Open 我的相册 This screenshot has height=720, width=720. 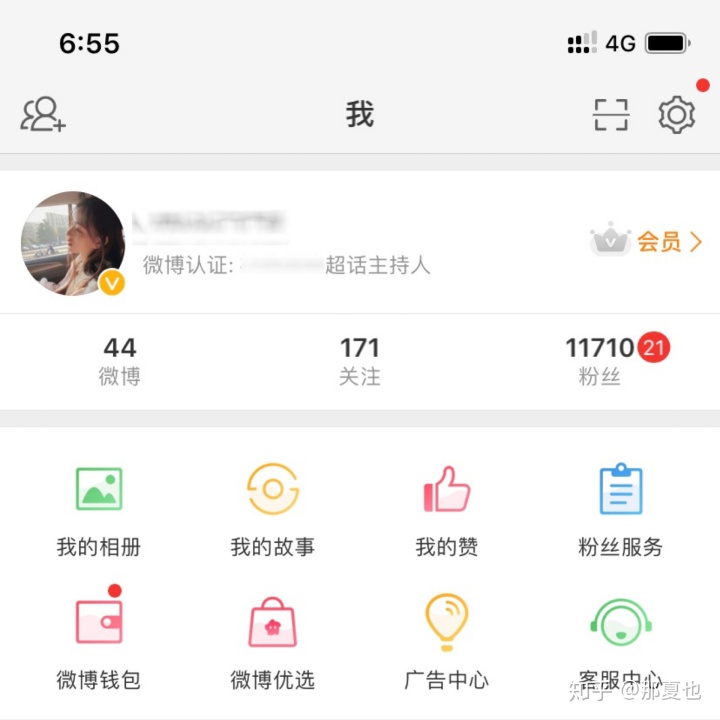pos(99,509)
